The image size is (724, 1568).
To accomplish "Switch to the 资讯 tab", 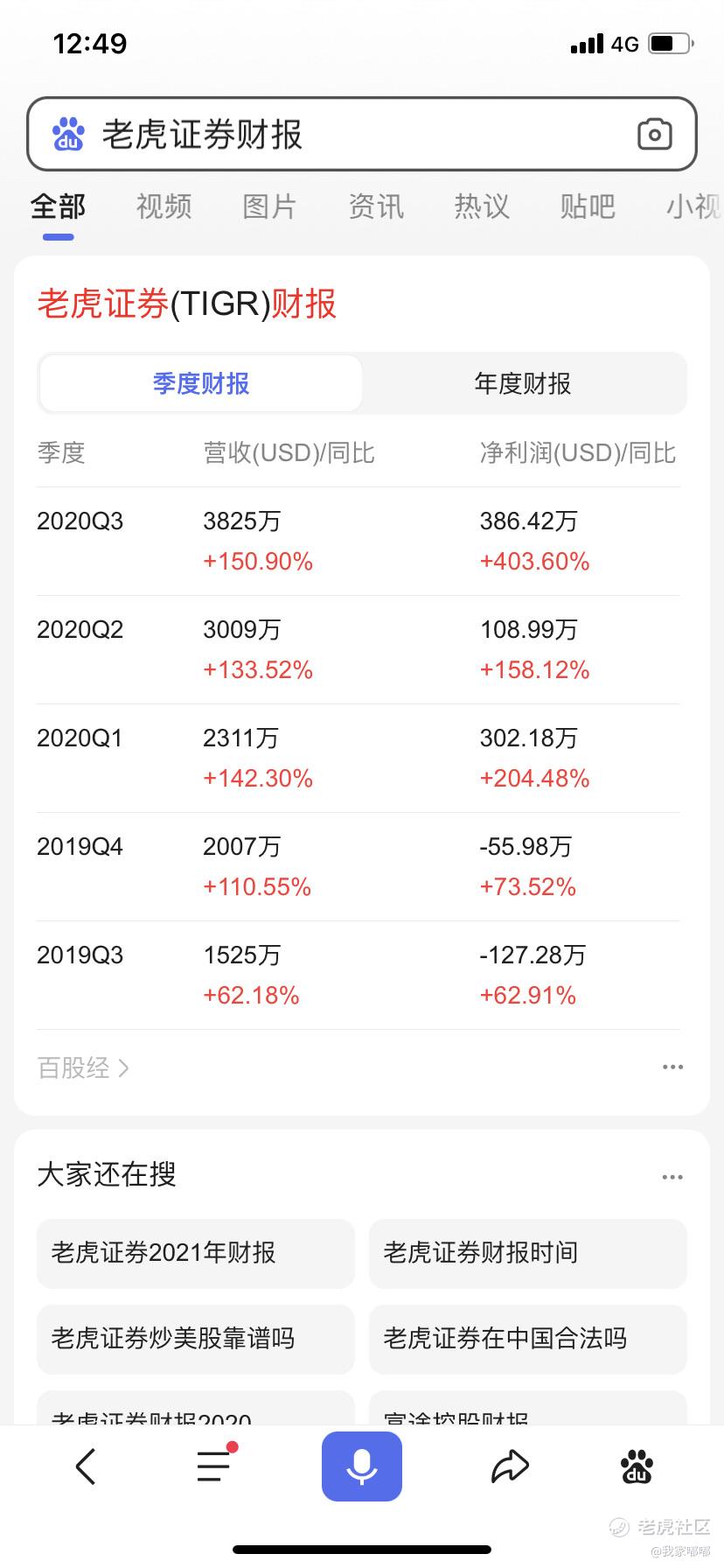I will click(376, 206).
